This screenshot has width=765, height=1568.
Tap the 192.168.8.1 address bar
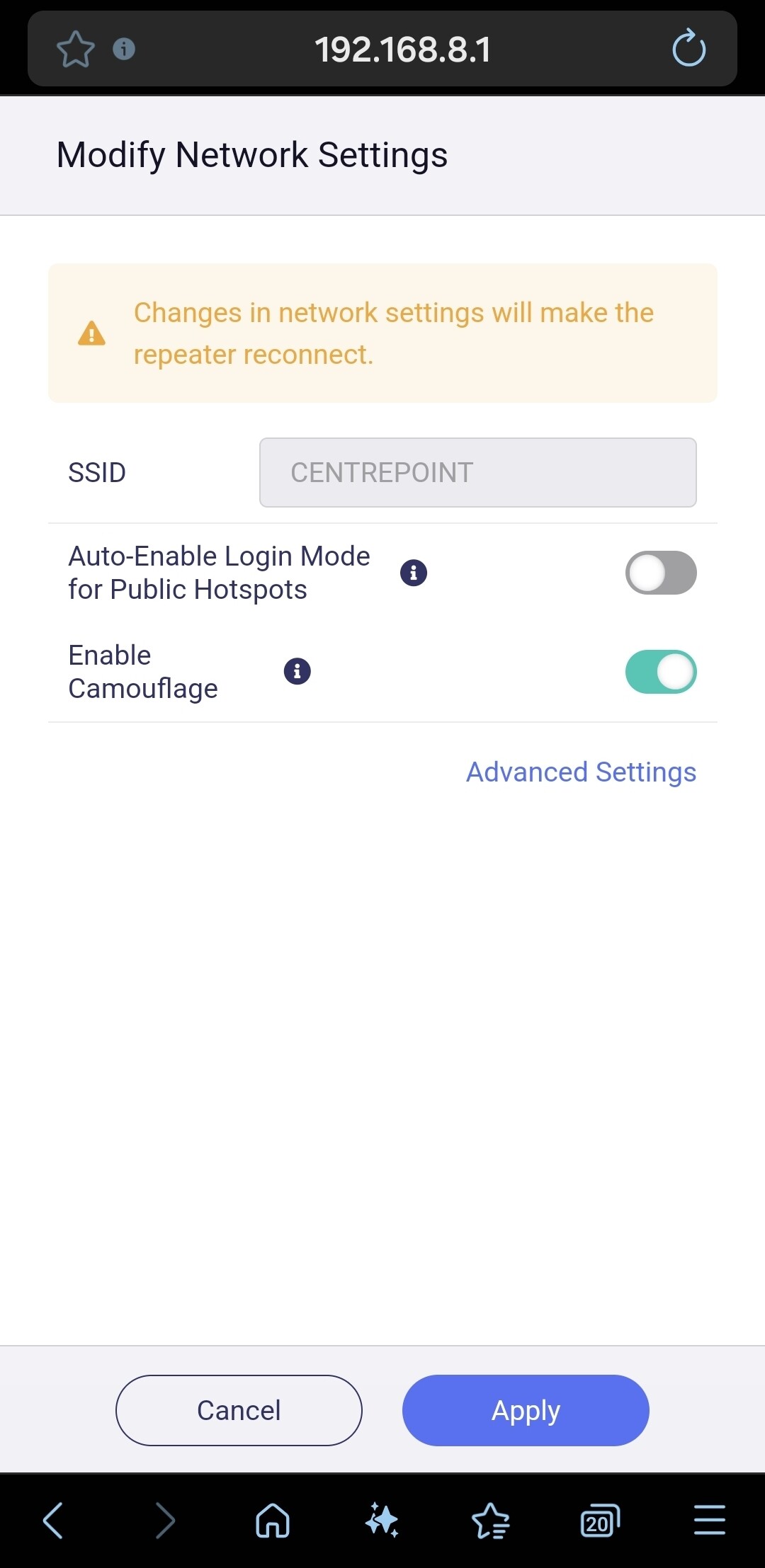402,50
